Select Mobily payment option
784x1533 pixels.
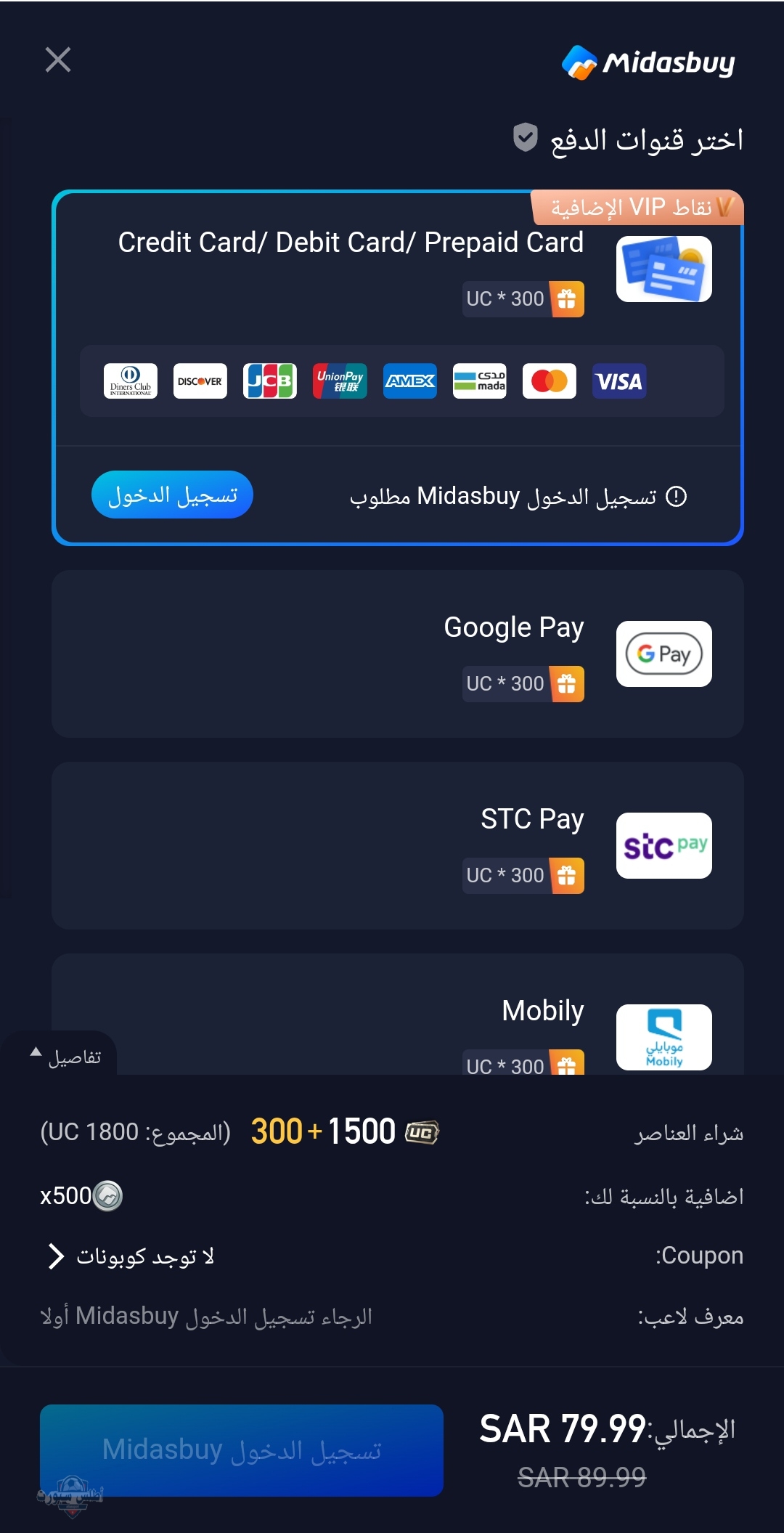(x=398, y=1014)
